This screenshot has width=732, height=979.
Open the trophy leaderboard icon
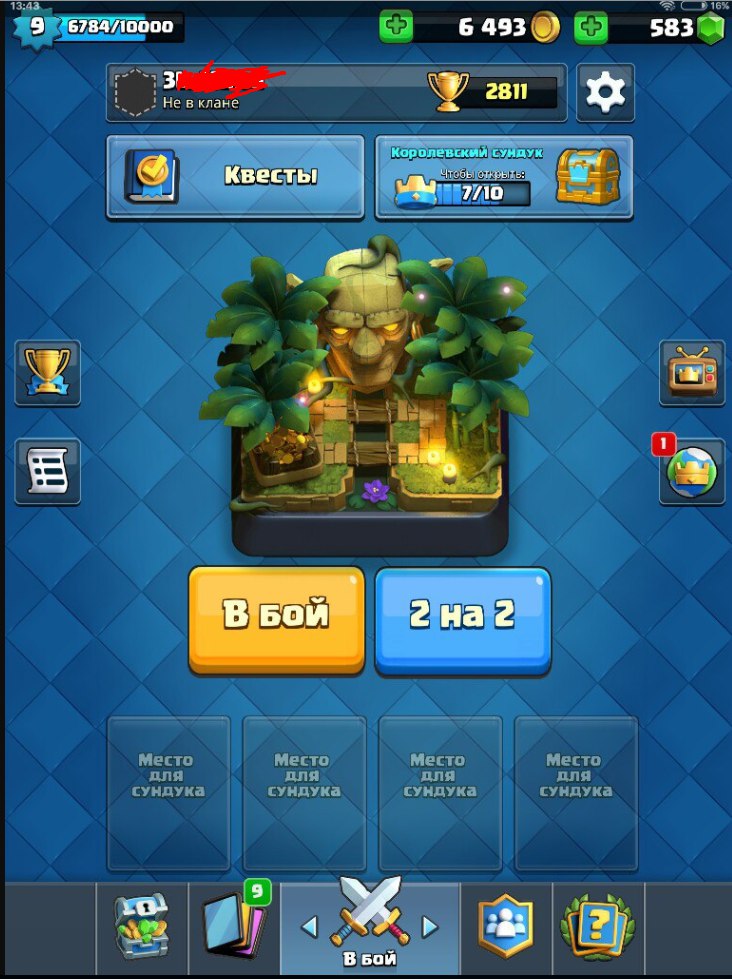pos(47,372)
